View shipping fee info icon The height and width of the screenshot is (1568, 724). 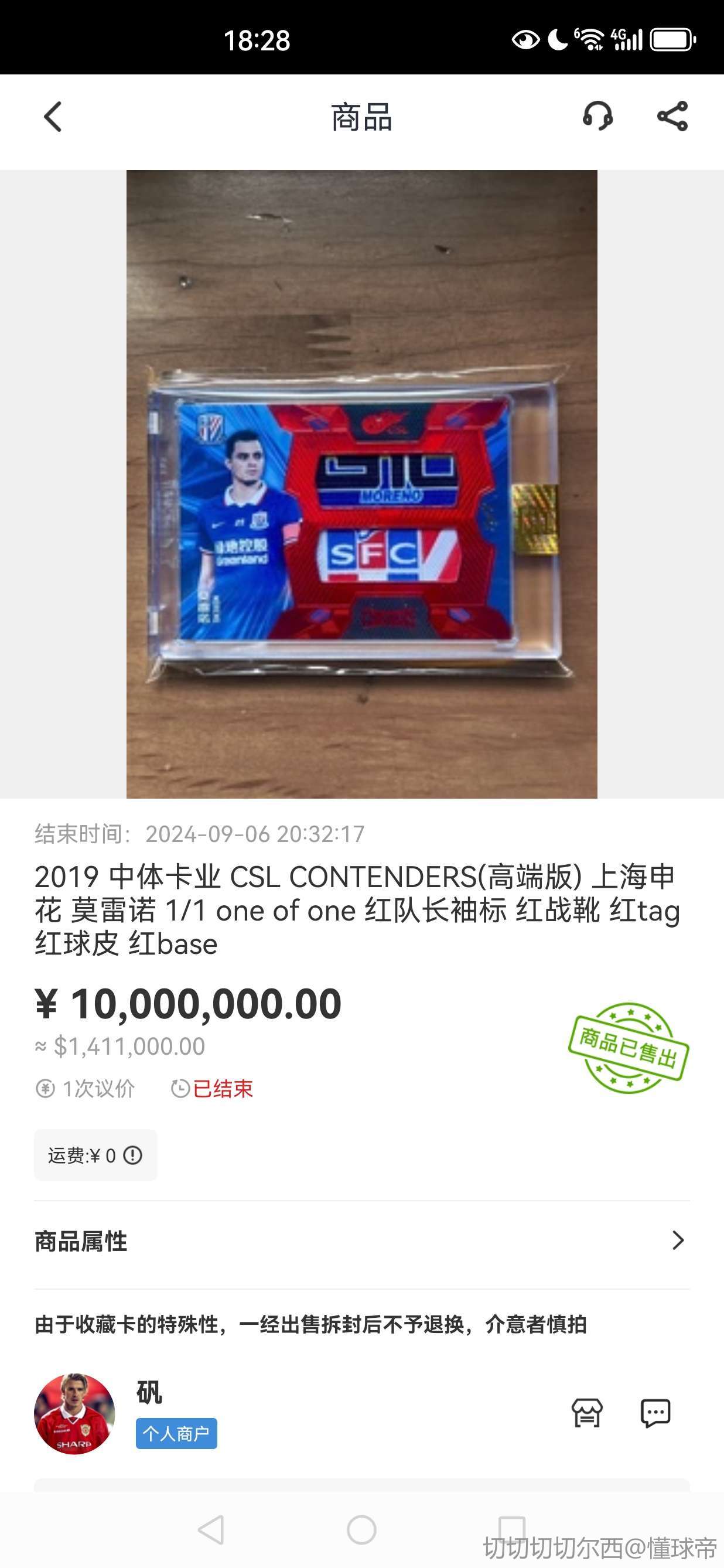(132, 1155)
